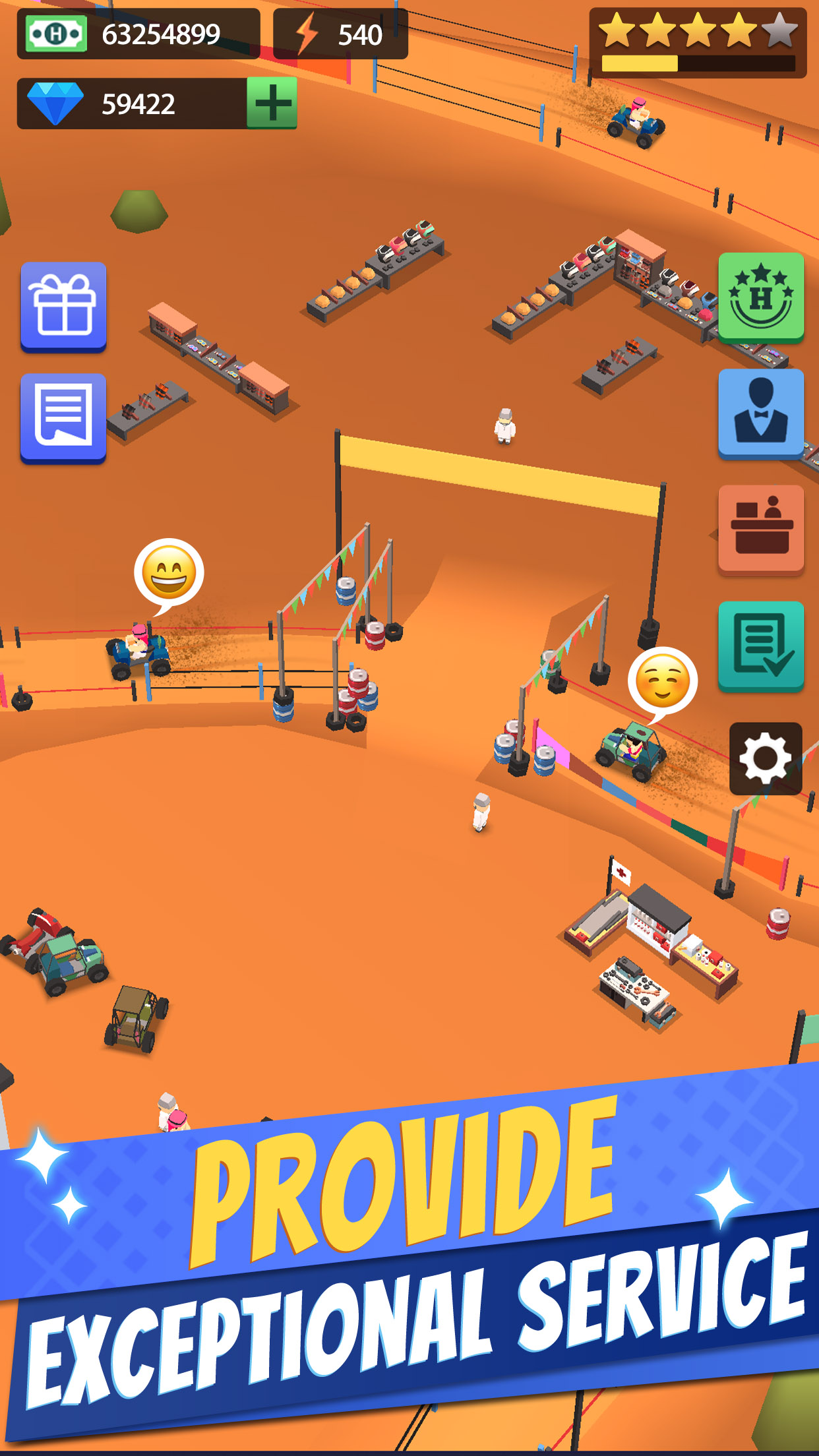Open the teal checklist tasks button

pyautogui.click(x=760, y=645)
